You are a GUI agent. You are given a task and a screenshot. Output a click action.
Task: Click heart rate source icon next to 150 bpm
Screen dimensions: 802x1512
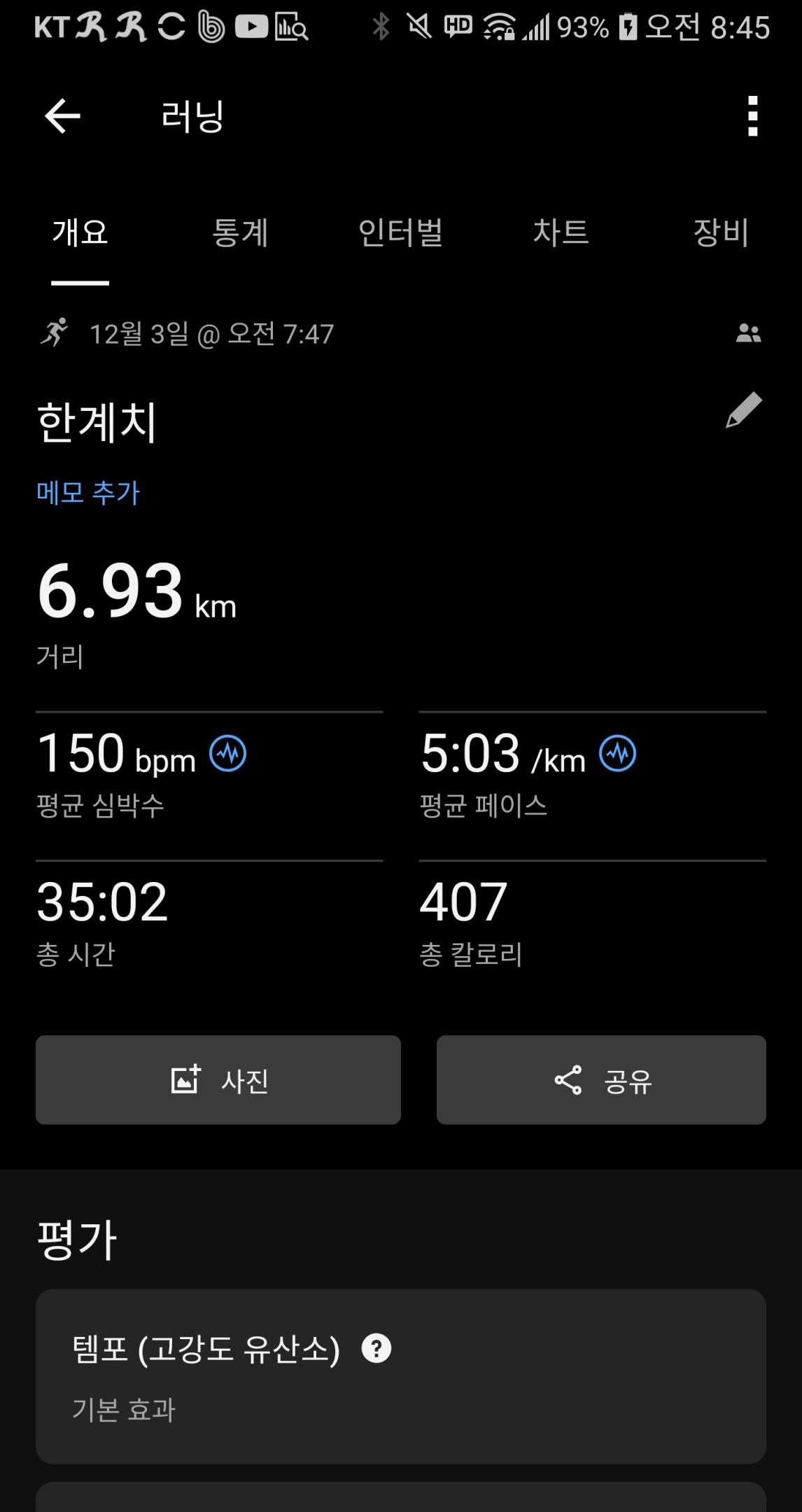(x=227, y=753)
